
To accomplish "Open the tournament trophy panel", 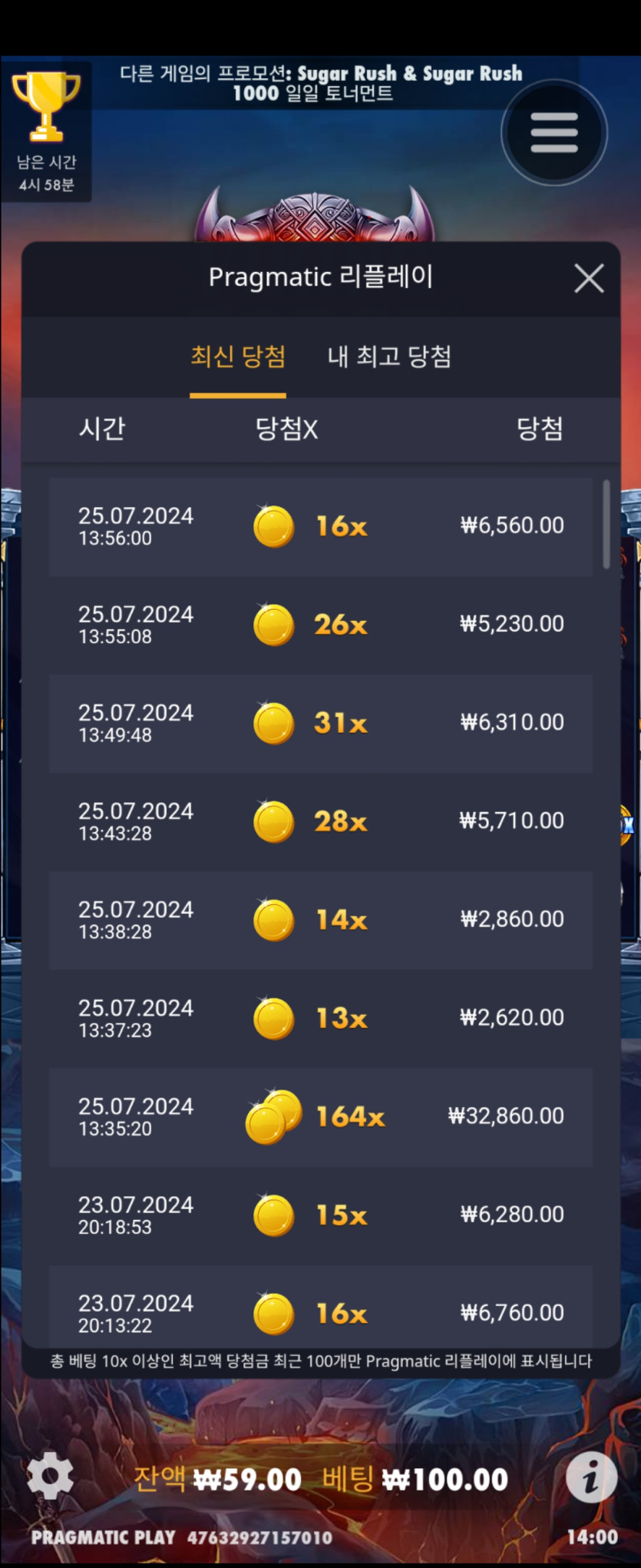I will [x=46, y=131].
